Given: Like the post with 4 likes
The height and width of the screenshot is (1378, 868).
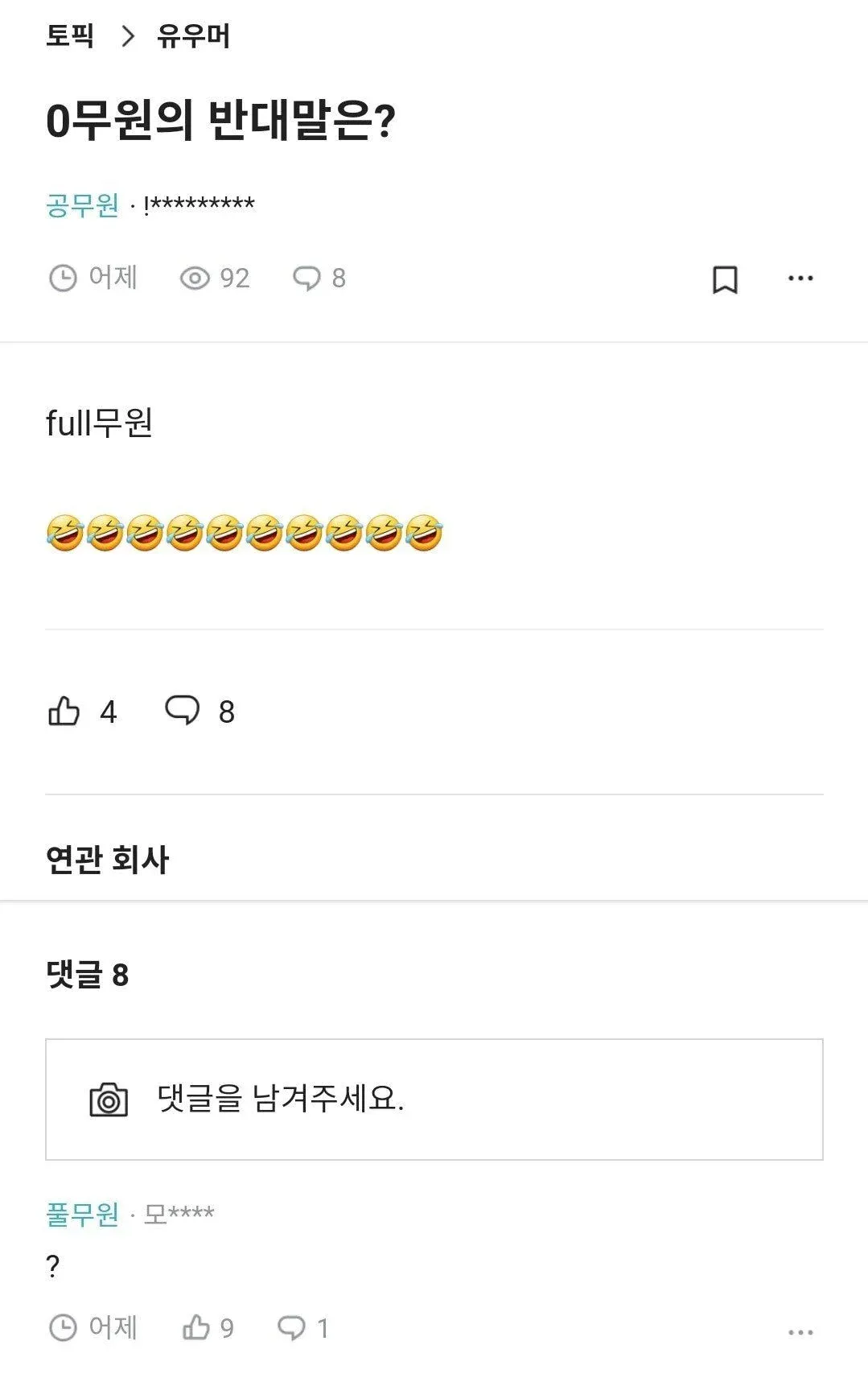Looking at the screenshot, I should 65,711.
